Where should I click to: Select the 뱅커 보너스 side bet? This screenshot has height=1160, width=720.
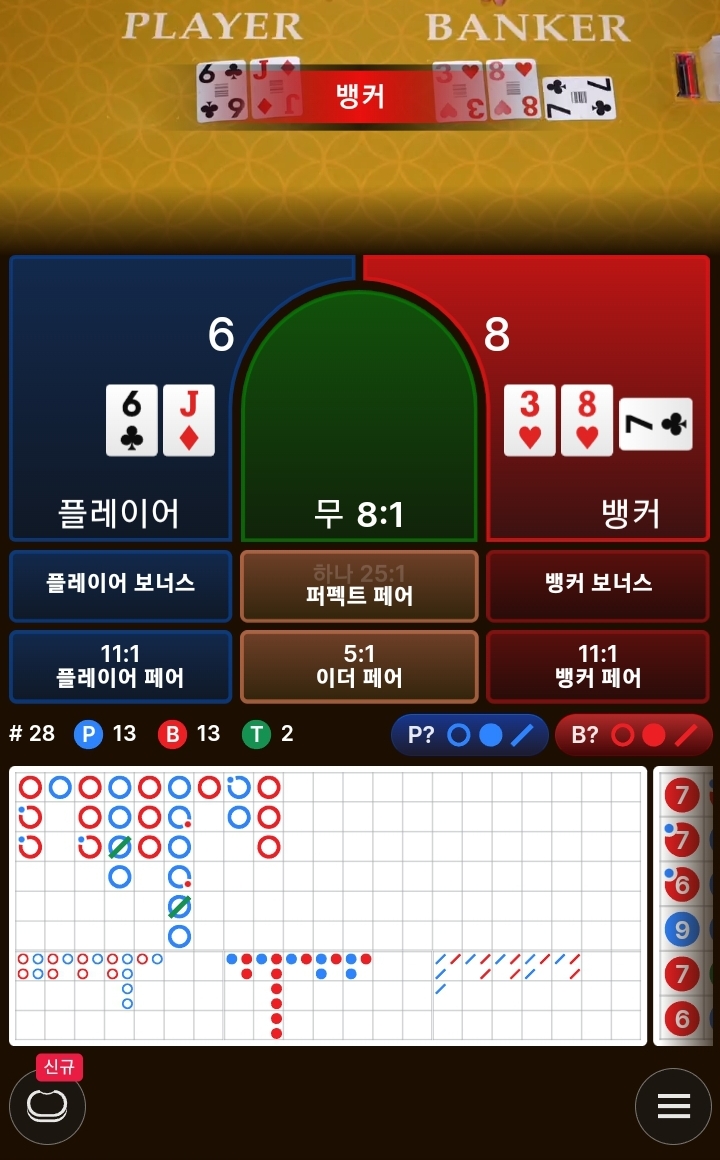tap(598, 584)
